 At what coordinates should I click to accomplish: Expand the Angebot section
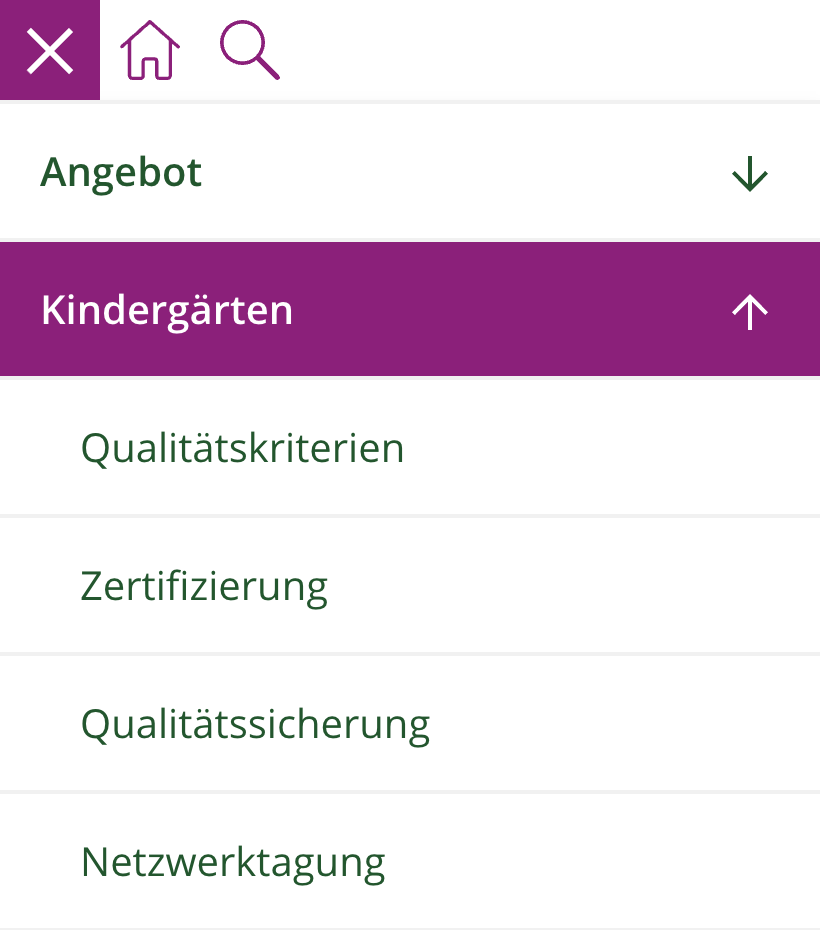tap(749, 175)
